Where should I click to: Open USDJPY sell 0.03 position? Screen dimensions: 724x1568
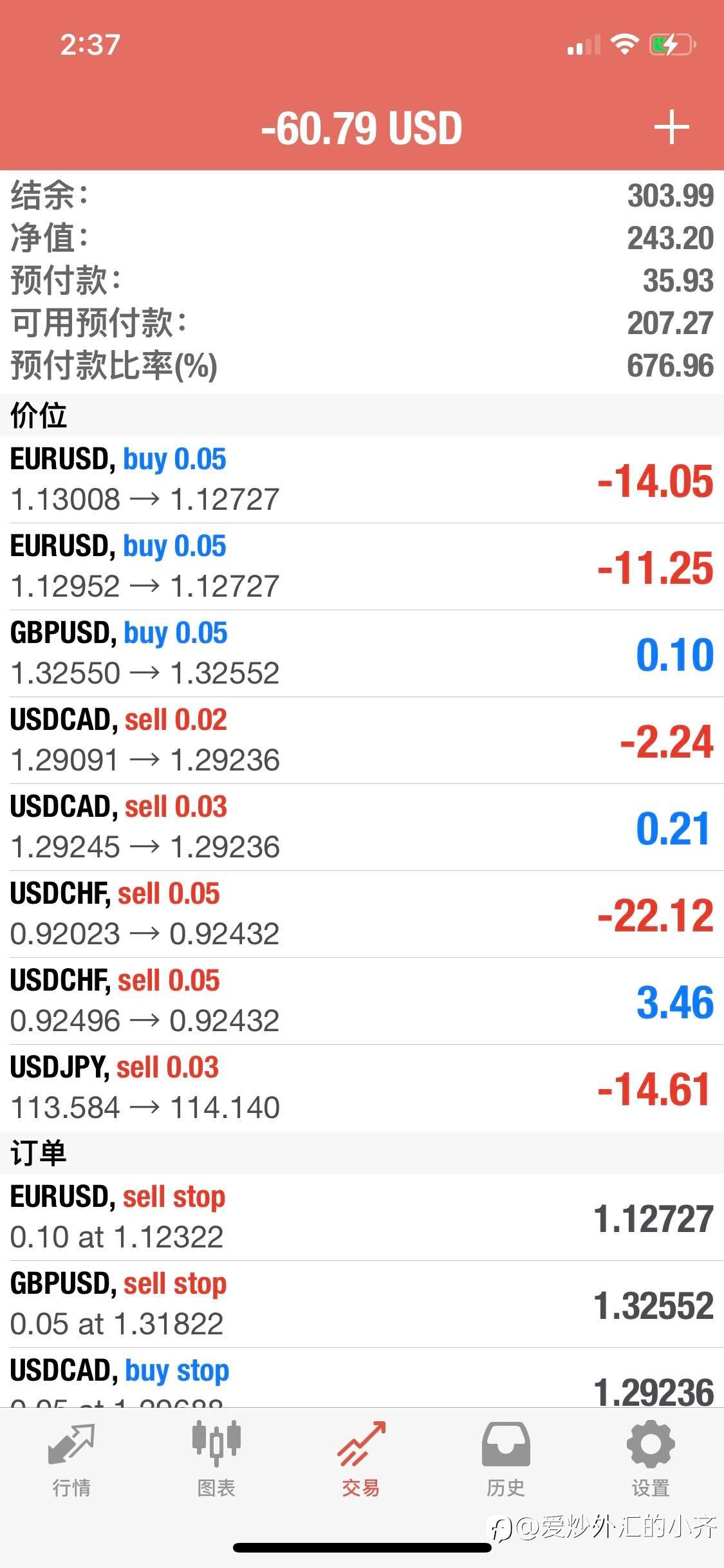(362, 1088)
